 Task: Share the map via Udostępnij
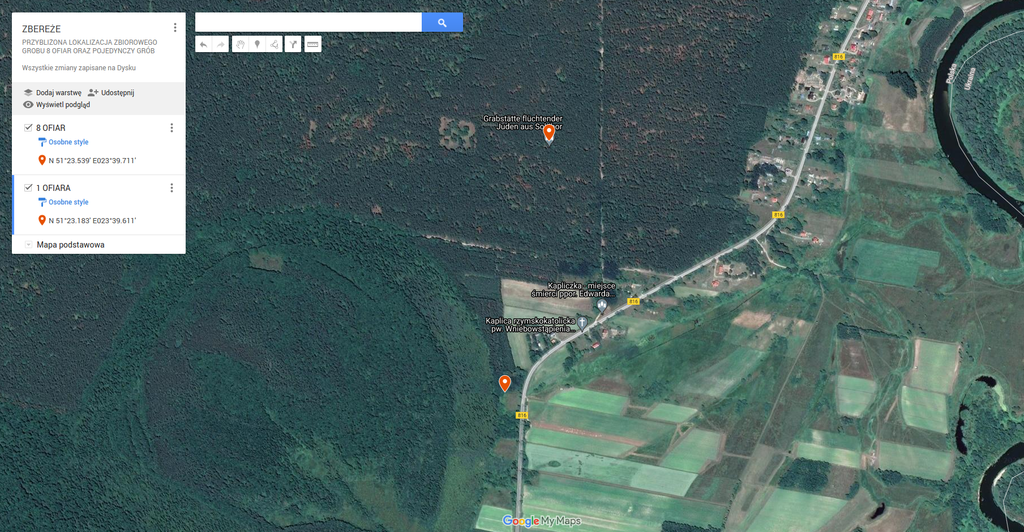[x=111, y=92]
